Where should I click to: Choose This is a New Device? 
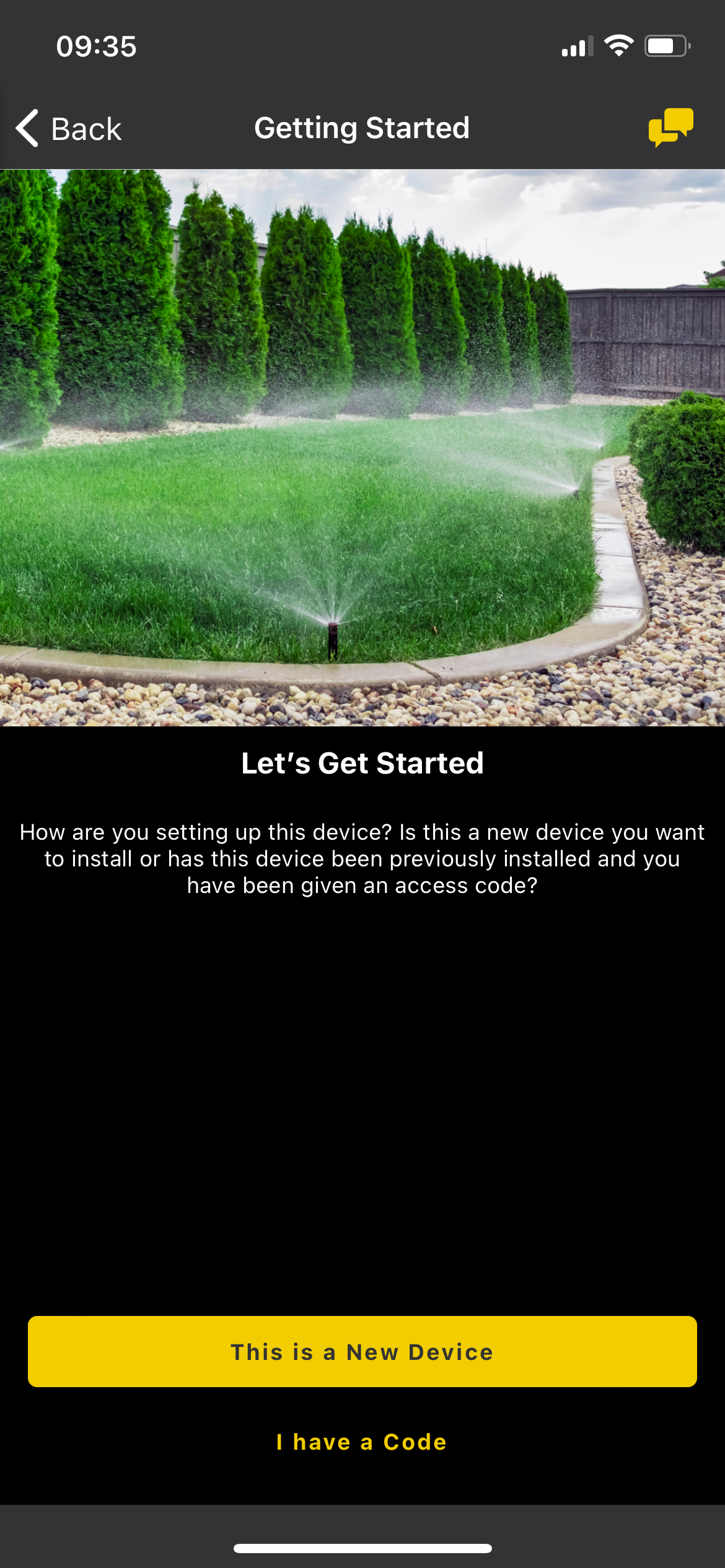pyautogui.click(x=362, y=1351)
